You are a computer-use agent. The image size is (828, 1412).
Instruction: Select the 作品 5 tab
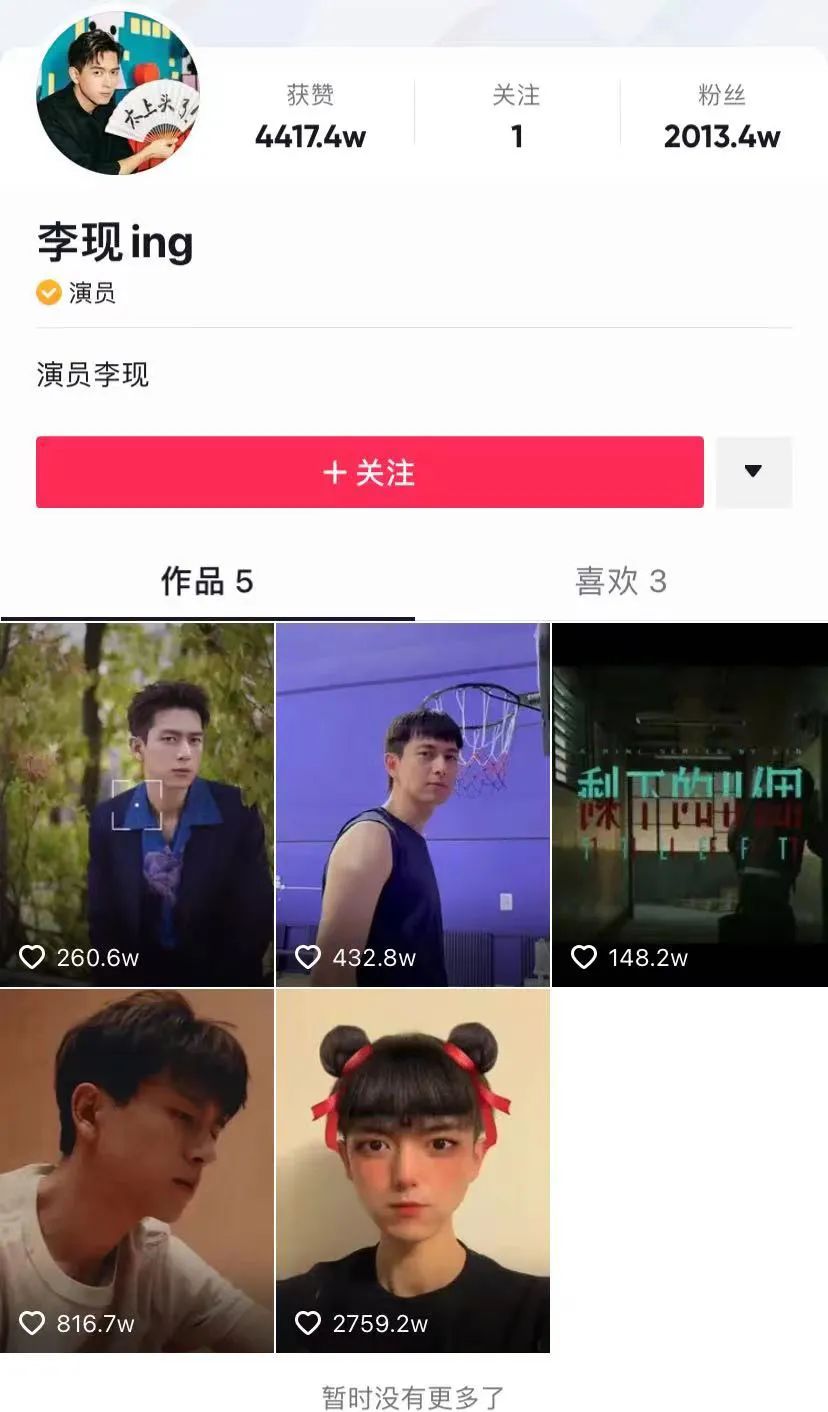(x=207, y=581)
